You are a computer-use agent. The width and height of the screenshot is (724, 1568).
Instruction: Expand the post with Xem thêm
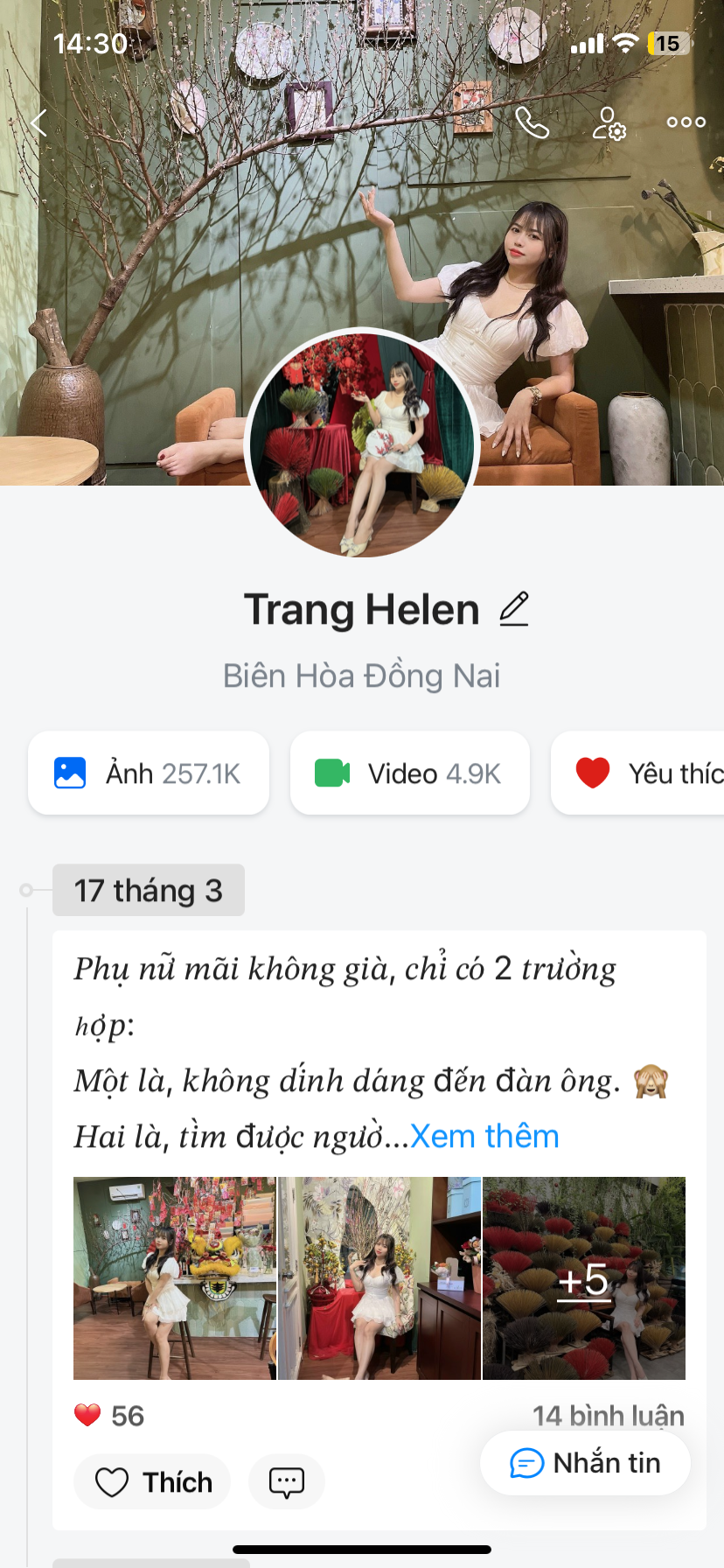(x=484, y=1137)
